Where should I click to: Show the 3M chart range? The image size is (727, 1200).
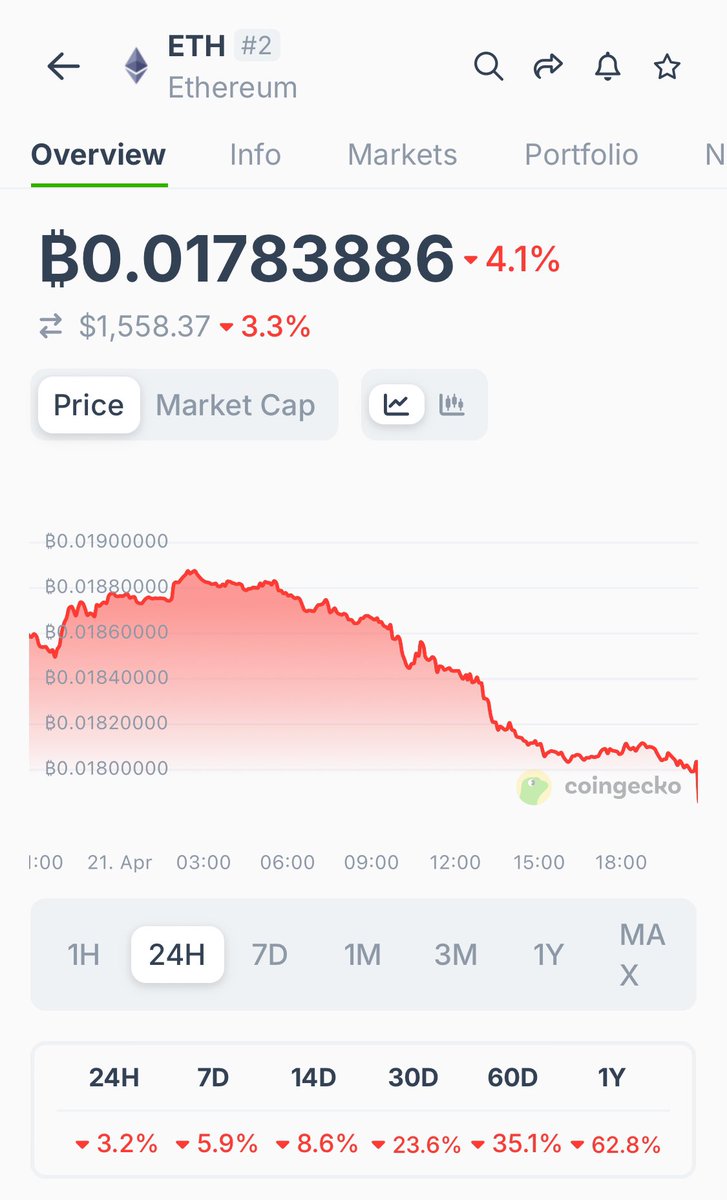pos(455,955)
